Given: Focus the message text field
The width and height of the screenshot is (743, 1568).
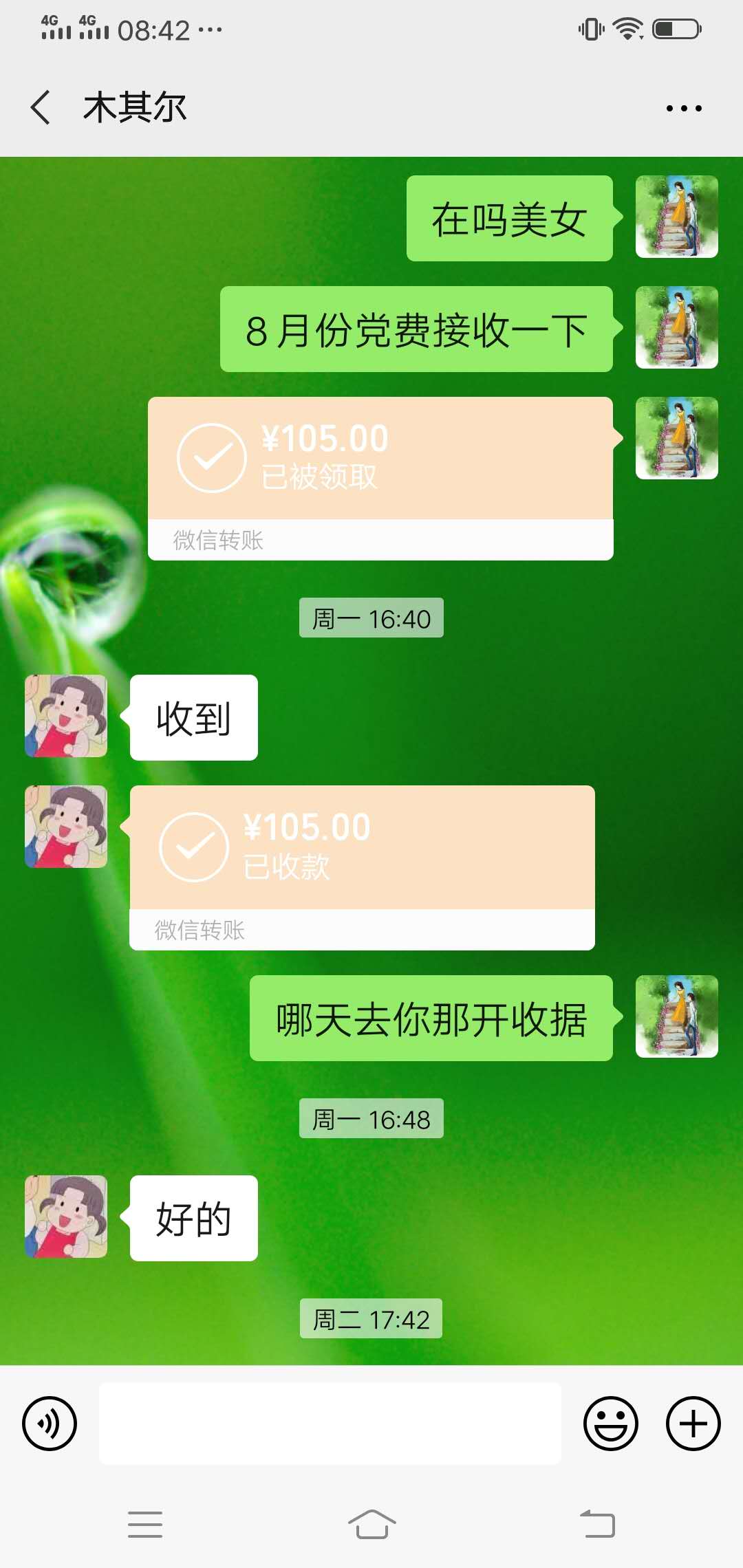Looking at the screenshot, I should 330,1423.
